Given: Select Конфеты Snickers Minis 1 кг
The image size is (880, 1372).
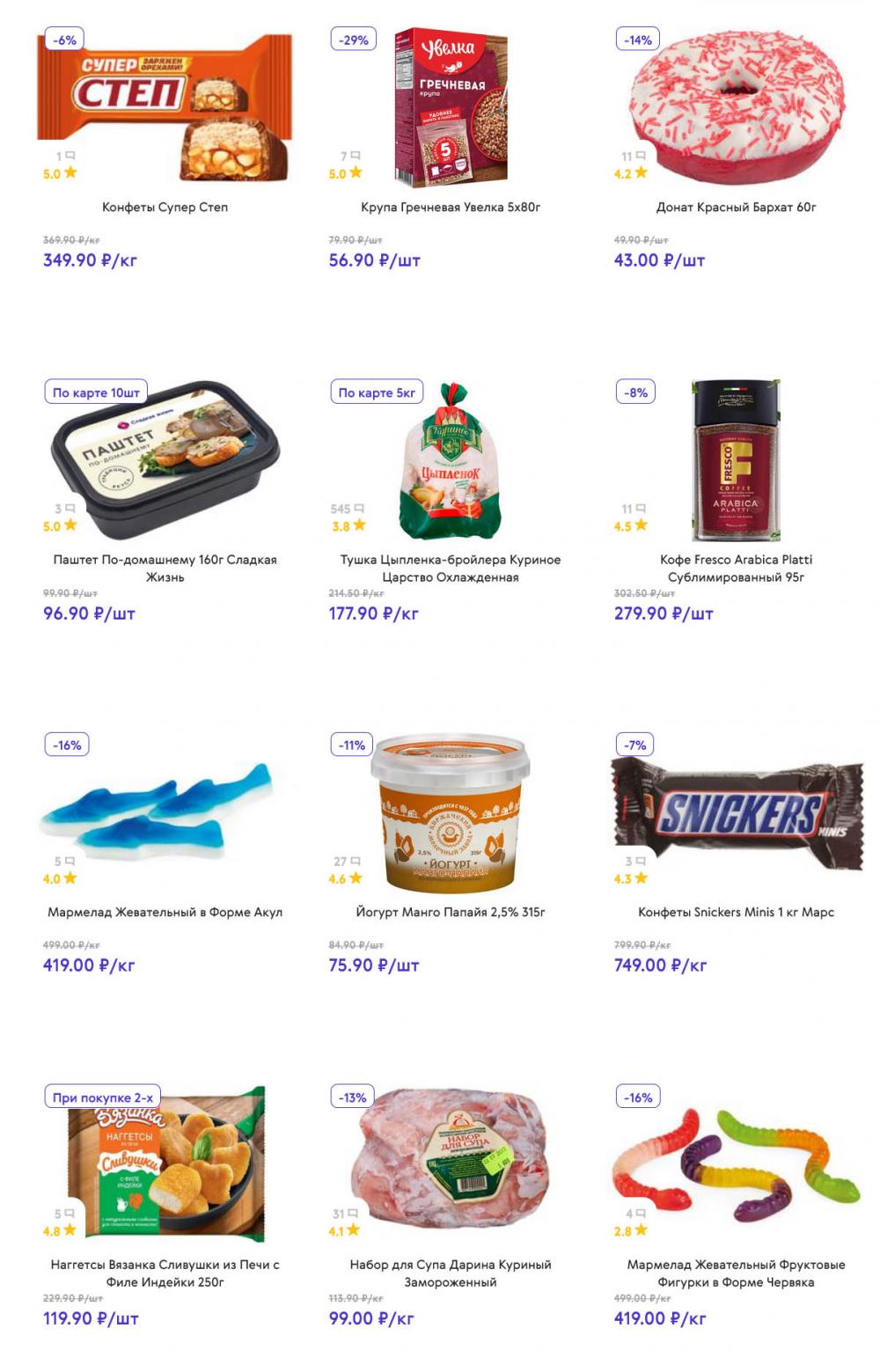Looking at the screenshot, I should [736, 913].
